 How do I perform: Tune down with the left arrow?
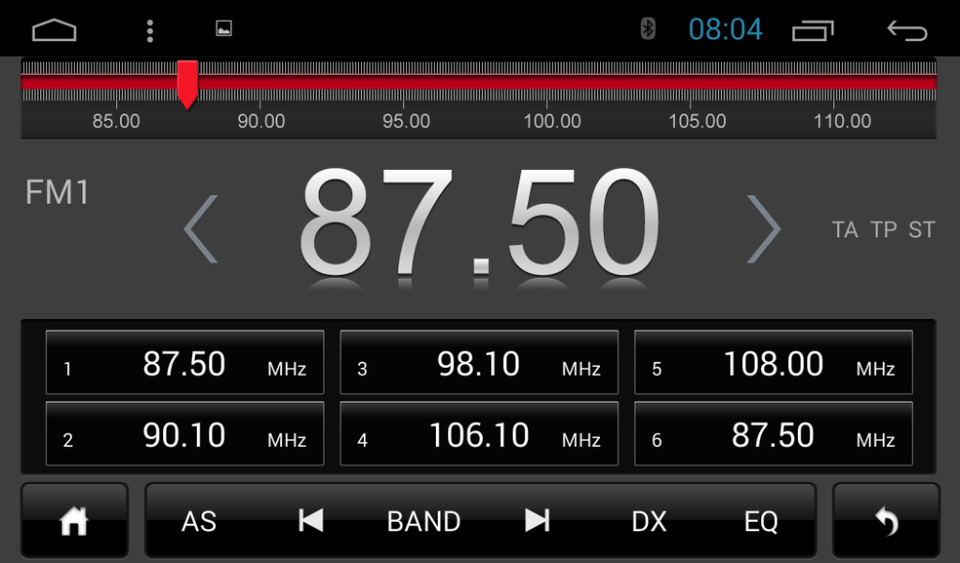pyautogui.click(x=201, y=229)
